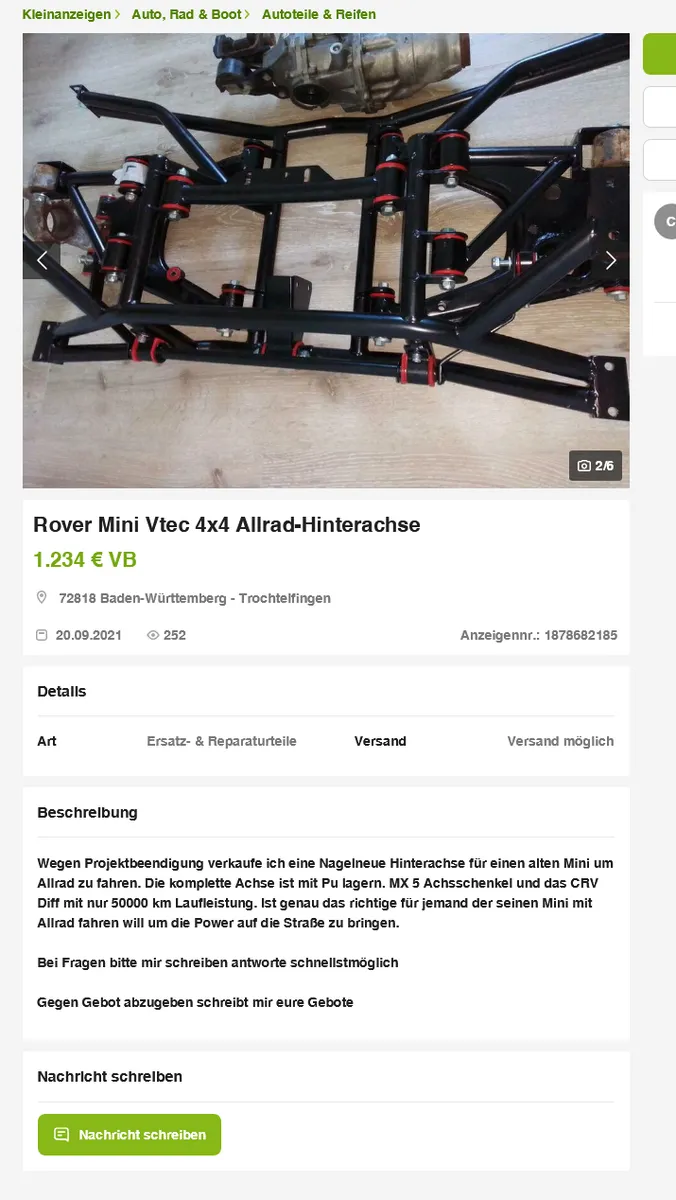This screenshot has width=676, height=1200.
Task: Open the Autoteile & Reifen category
Action: coord(318,14)
